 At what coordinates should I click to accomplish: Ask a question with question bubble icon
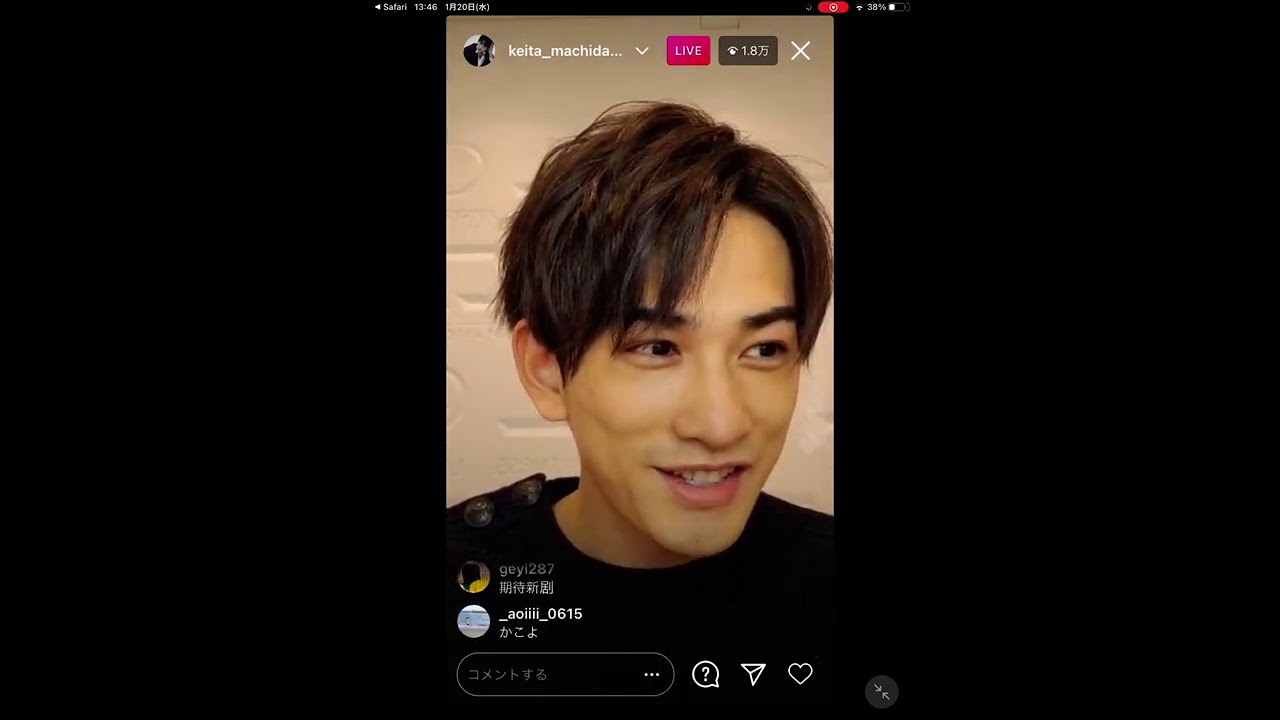706,674
